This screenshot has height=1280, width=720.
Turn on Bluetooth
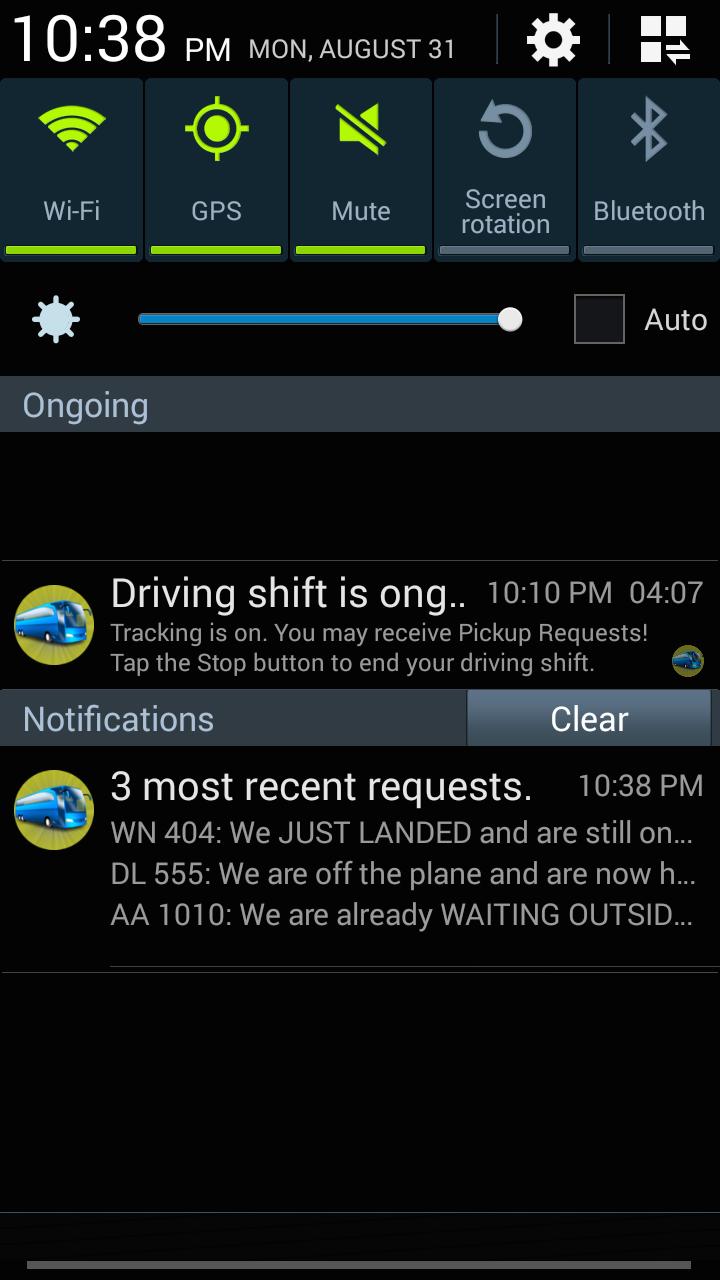pyautogui.click(x=649, y=170)
